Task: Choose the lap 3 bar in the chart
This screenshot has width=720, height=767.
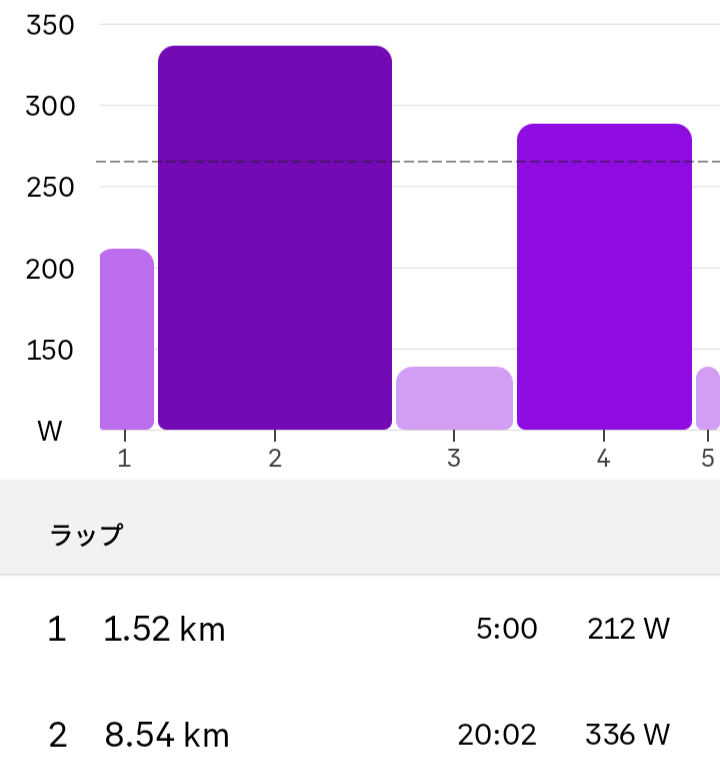Action: tap(454, 398)
